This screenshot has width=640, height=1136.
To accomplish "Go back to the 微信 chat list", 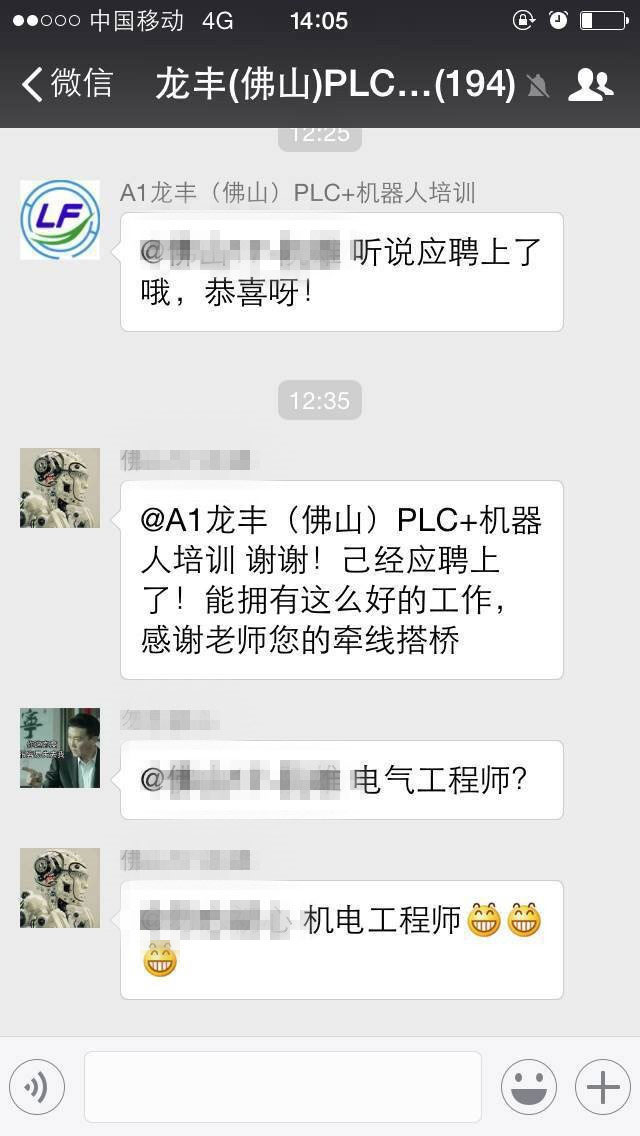I will coord(66,85).
